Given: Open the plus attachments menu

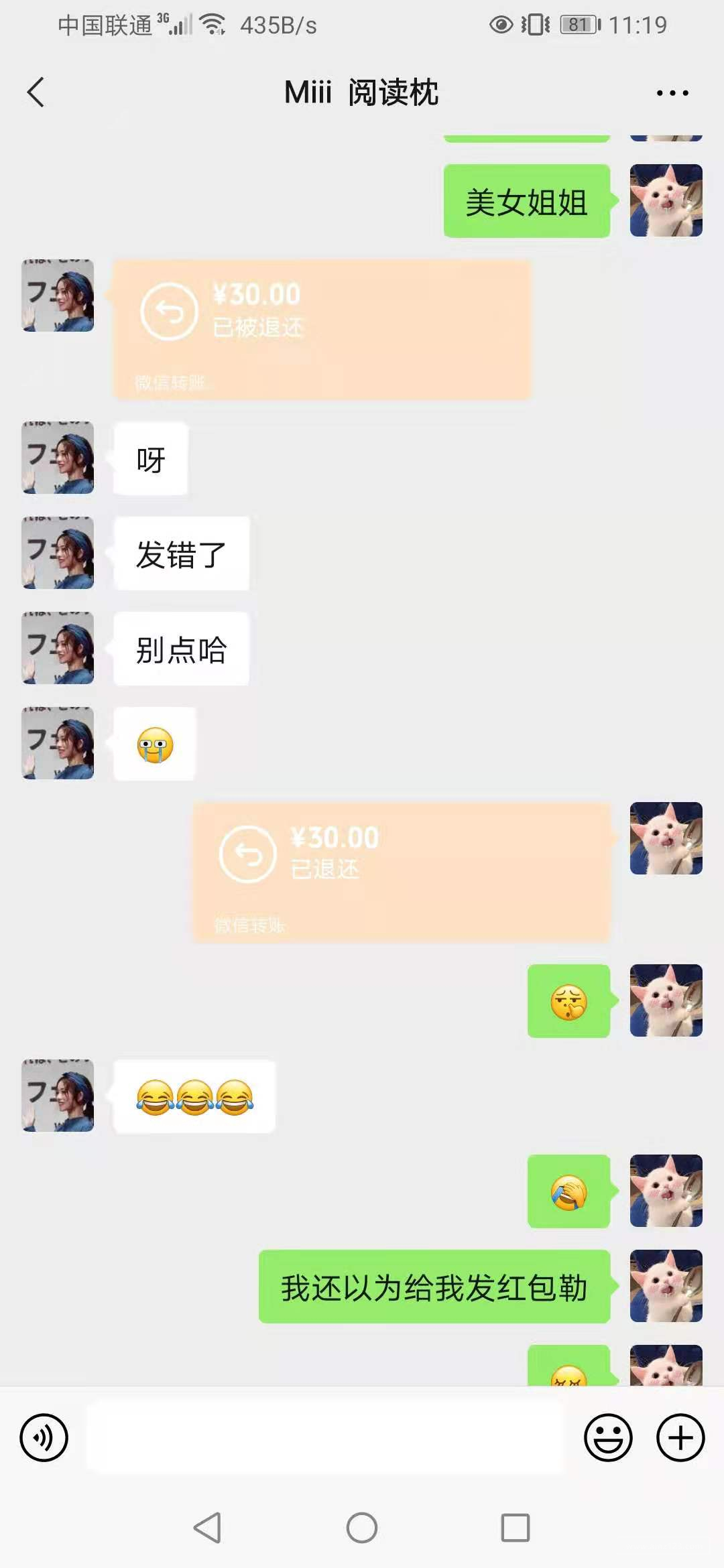Looking at the screenshot, I should 680,1438.
